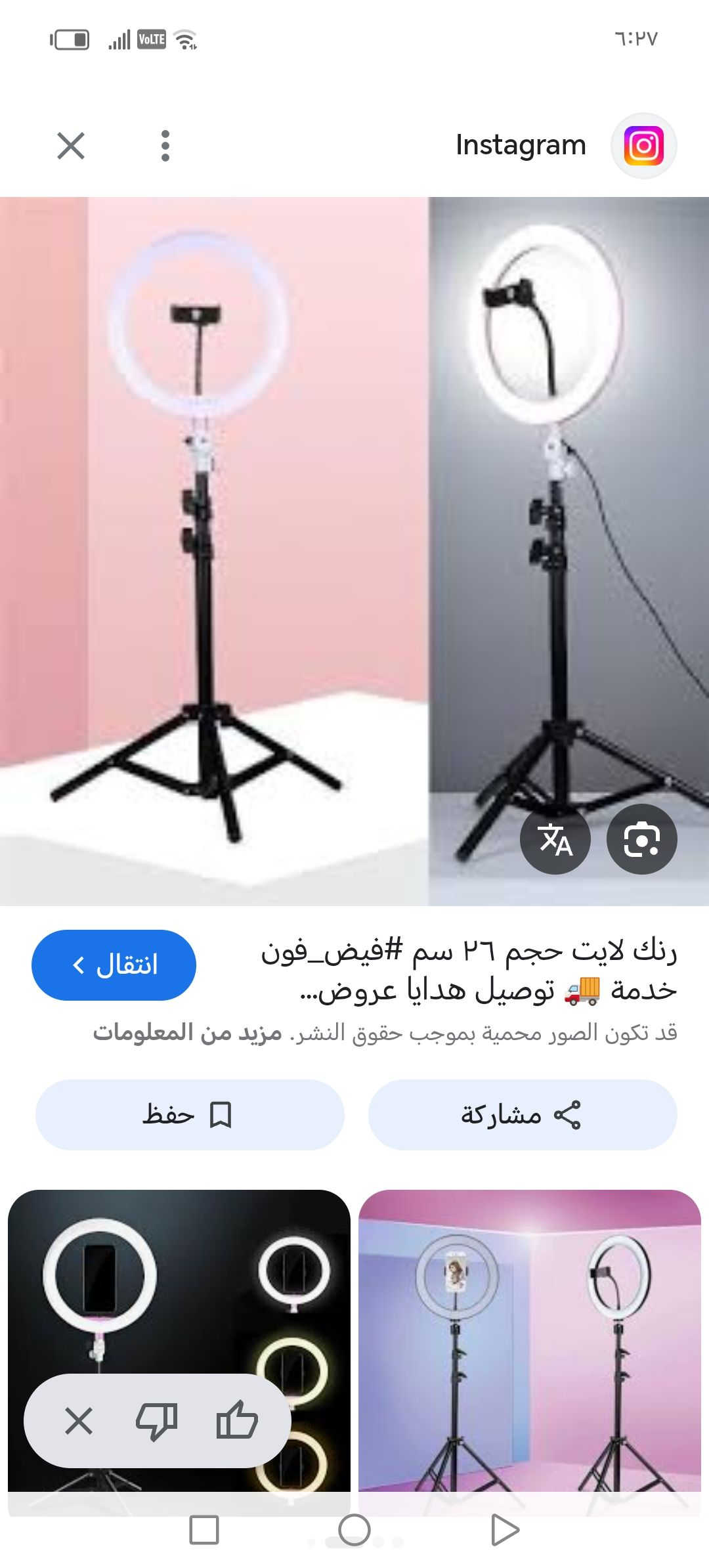Tap the blue انتقال visit button
The width and height of the screenshot is (709, 1568).
114,965
